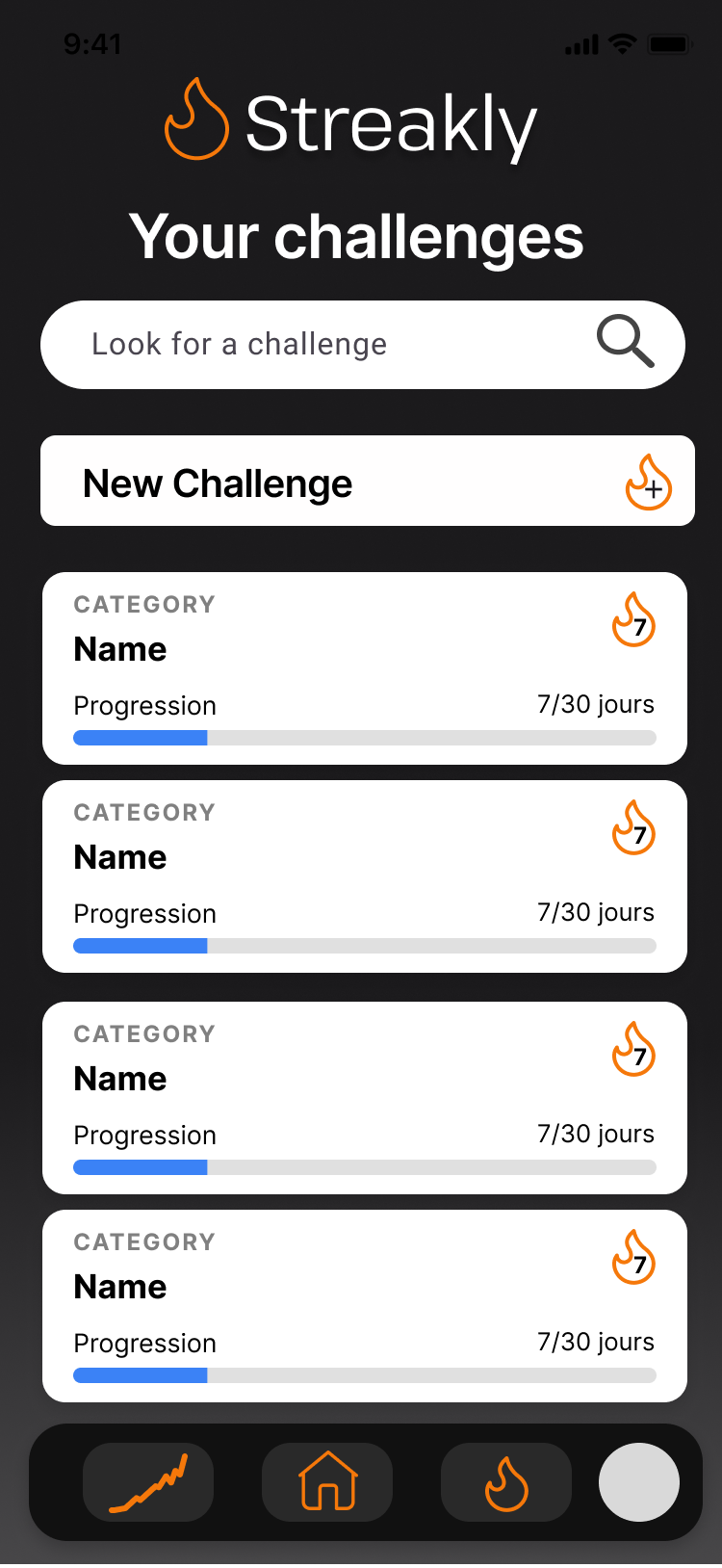The image size is (722, 1568).
Task: Click the streak badge on the first challenge card
Action: pos(633,621)
